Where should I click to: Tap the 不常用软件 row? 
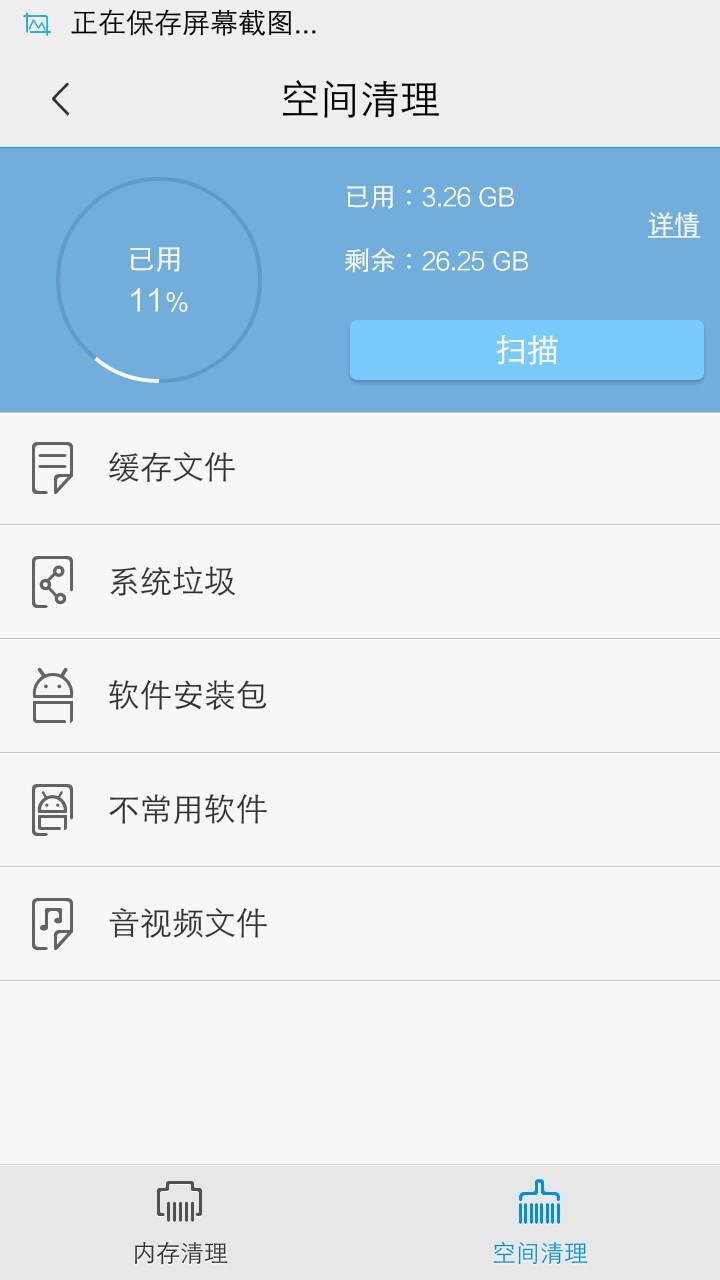(x=360, y=810)
